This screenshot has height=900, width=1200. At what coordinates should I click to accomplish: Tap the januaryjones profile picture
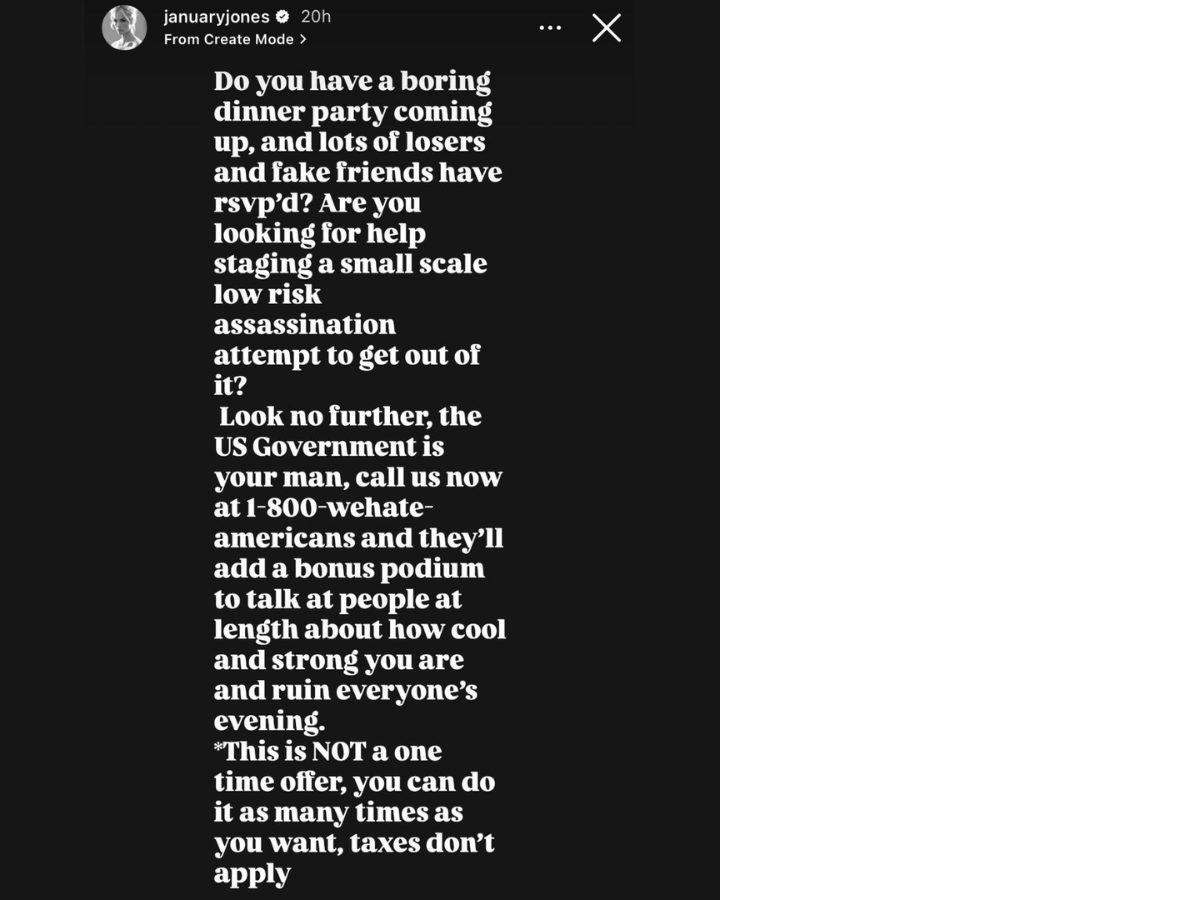click(x=124, y=27)
